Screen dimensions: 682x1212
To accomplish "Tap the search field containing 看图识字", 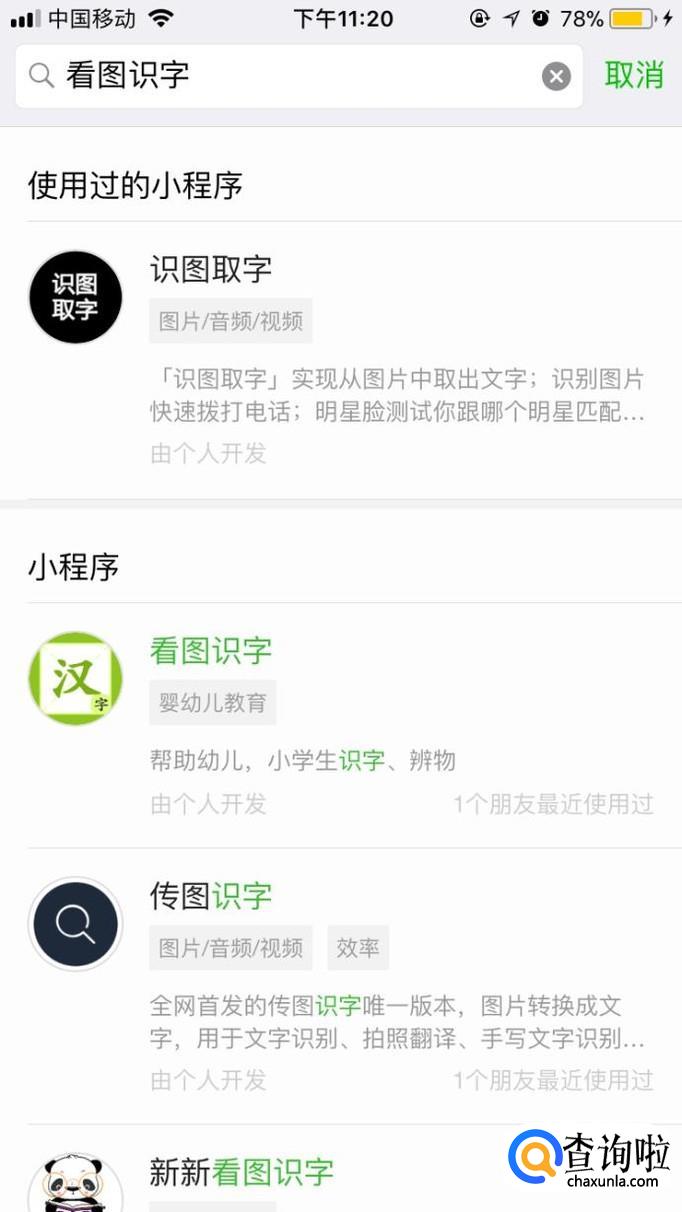I will click(x=290, y=76).
